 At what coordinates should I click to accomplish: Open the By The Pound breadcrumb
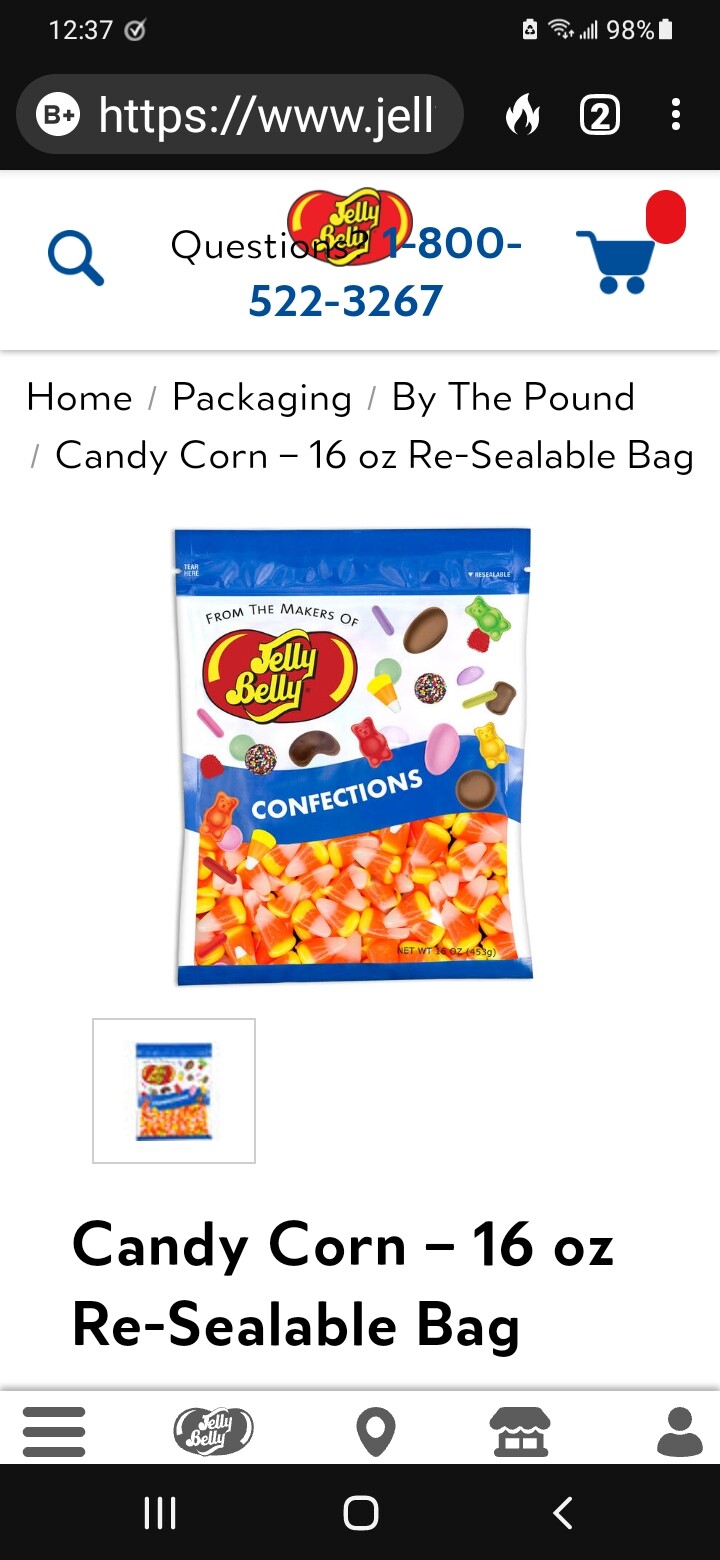(x=513, y=397)
